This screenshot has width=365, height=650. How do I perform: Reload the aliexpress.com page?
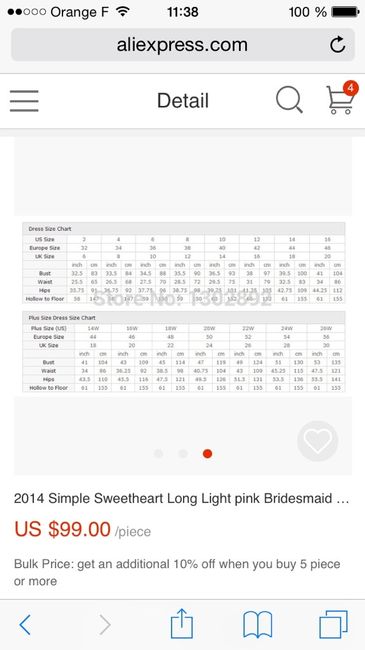338,44
